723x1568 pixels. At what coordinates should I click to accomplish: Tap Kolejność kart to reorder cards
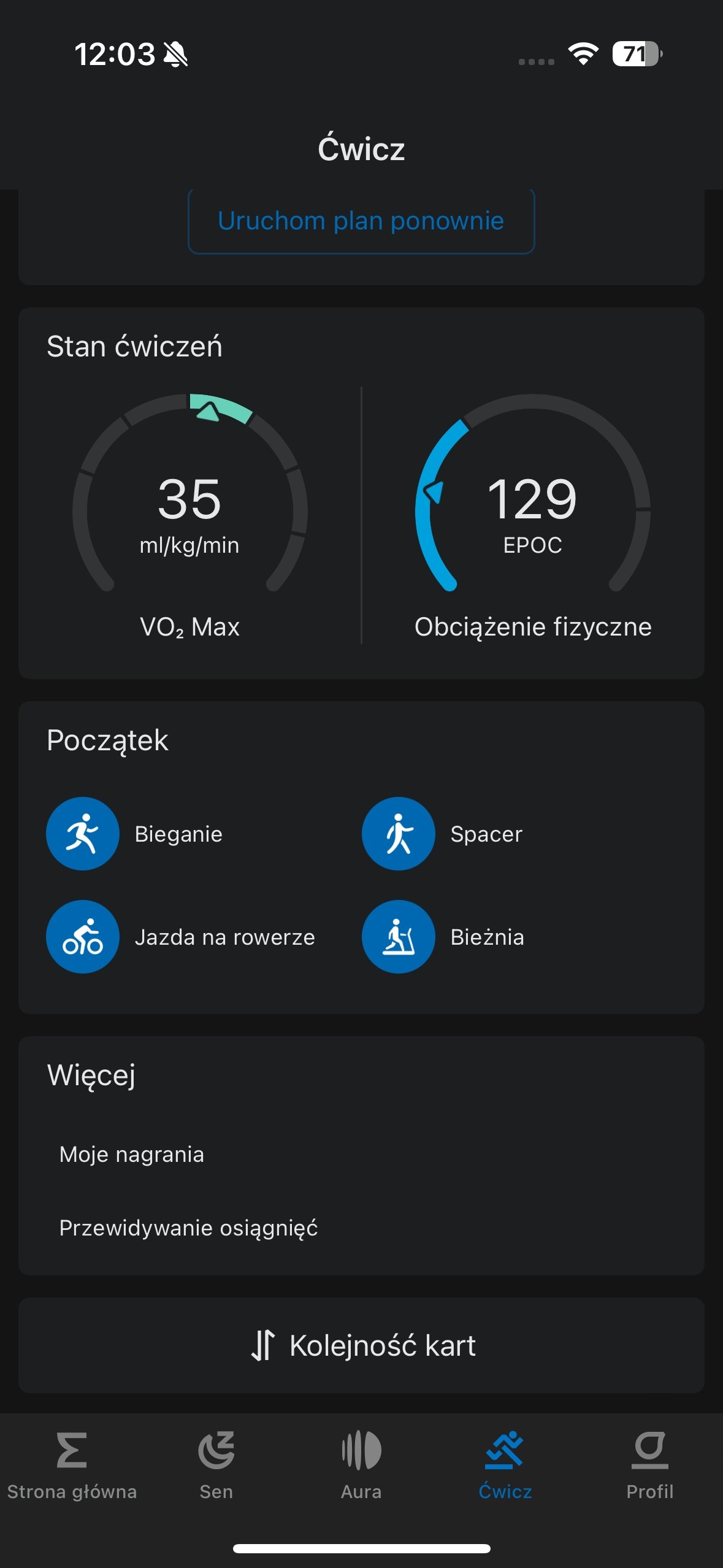[x=361, y=1346]
